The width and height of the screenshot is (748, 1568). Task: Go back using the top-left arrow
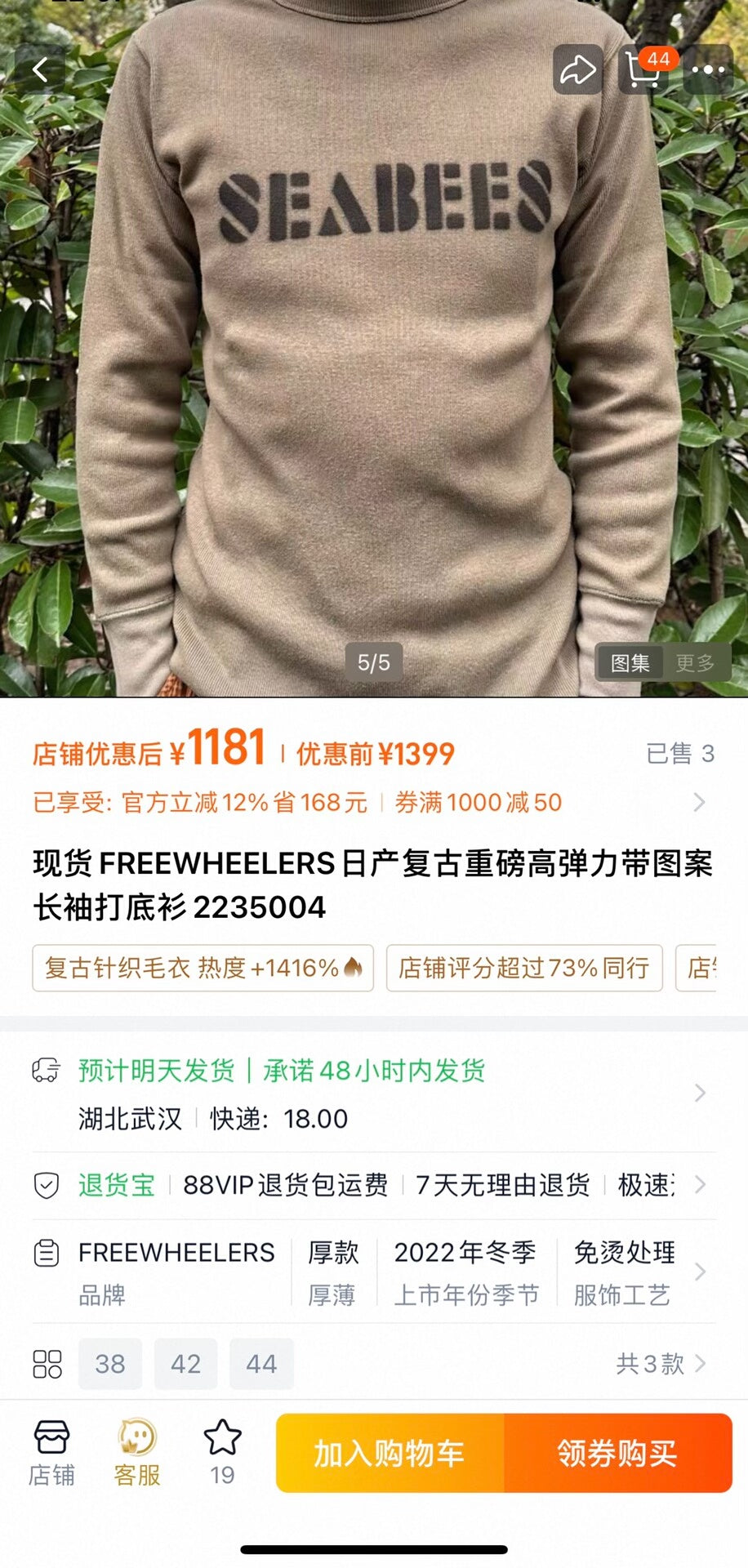(39, 70)
